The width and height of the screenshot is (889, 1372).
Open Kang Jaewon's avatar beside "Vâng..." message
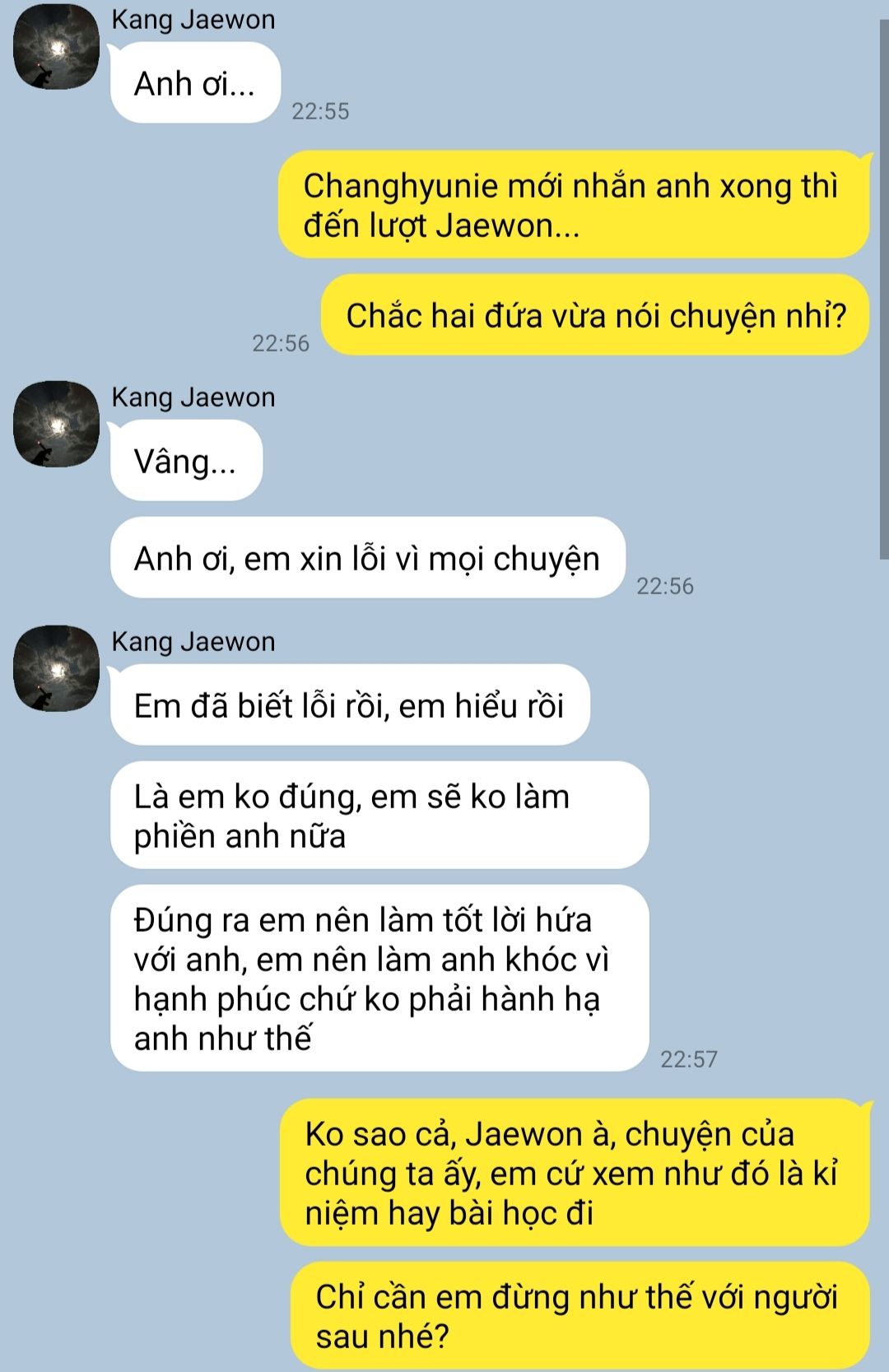[x=56, y=424]
